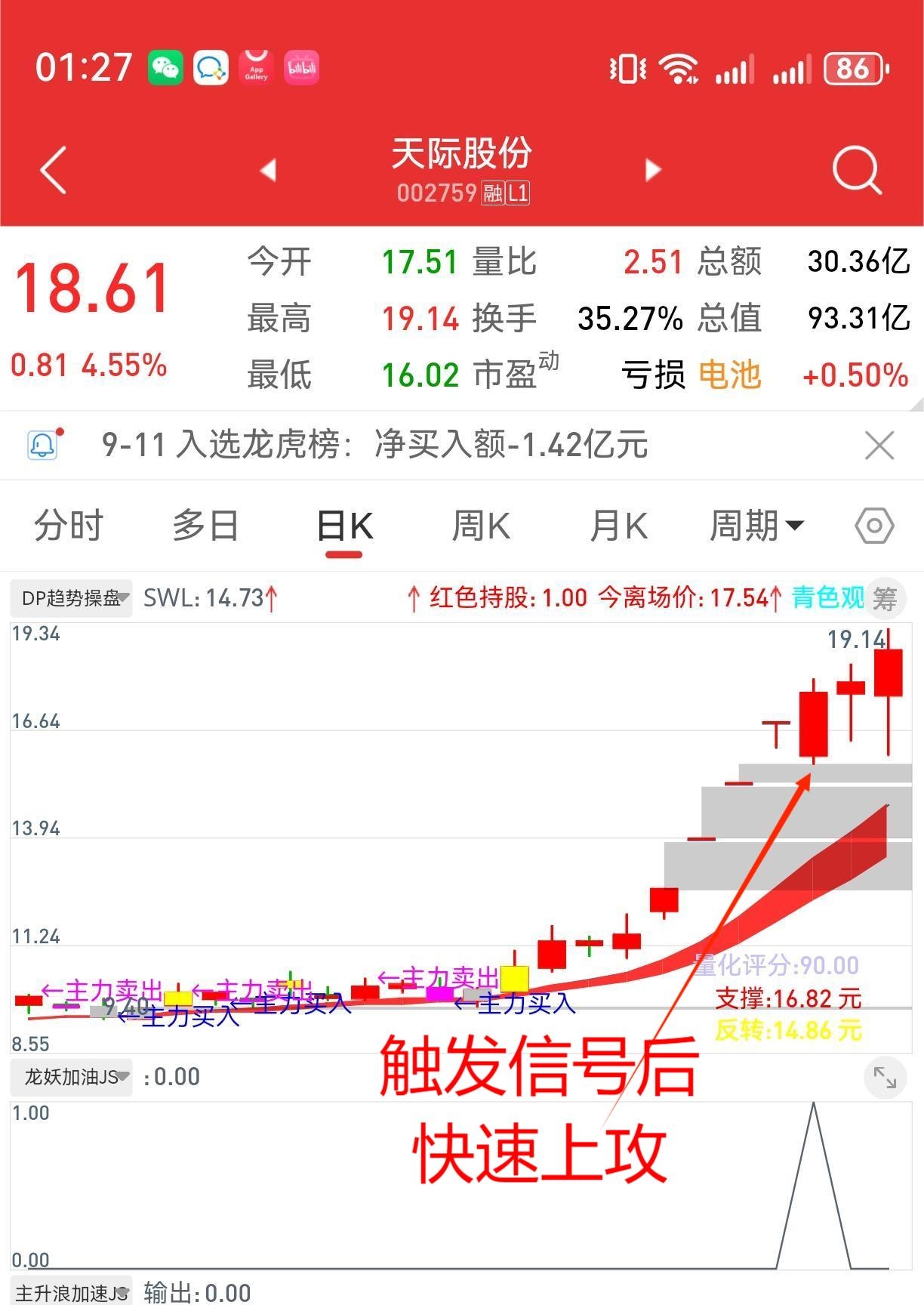Go back to the previous page
This screenshot has height=1305, width=924.
53,171
